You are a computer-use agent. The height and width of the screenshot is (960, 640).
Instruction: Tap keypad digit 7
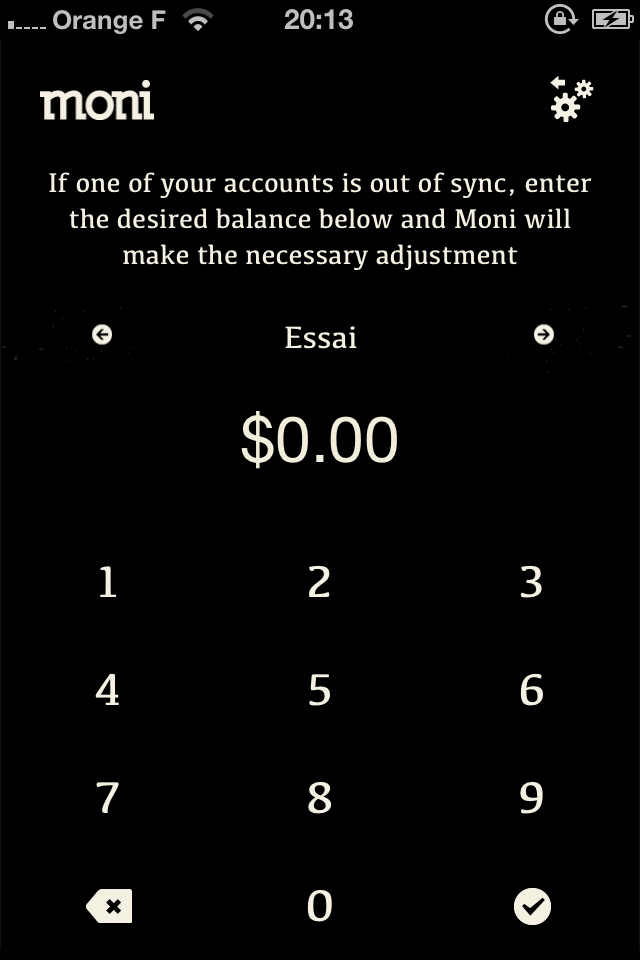click(108, 798)
